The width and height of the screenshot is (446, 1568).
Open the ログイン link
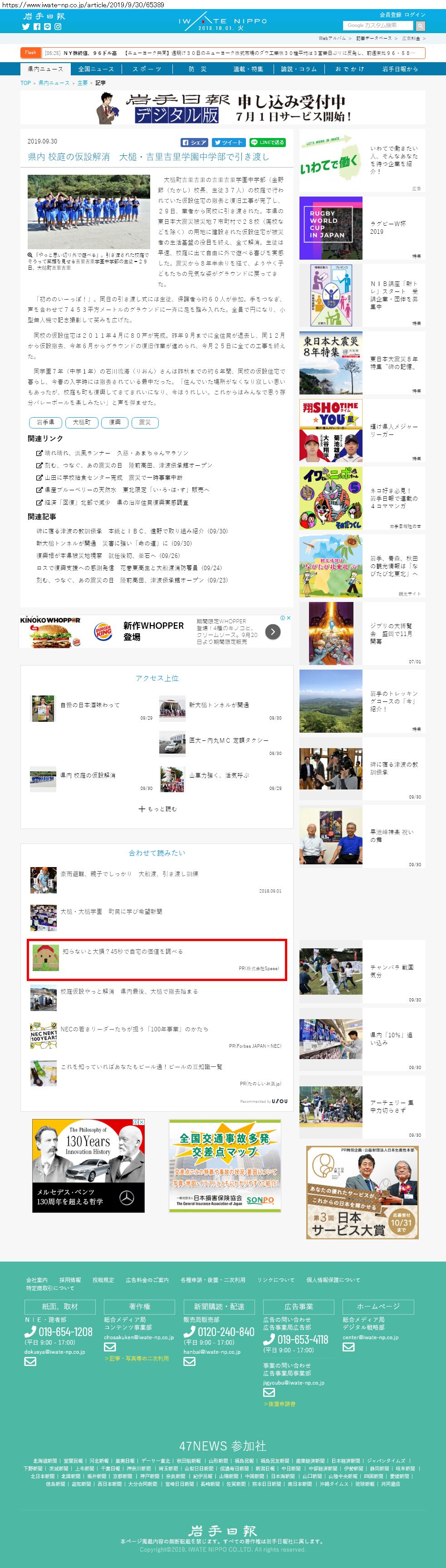(x=415, y=15)
